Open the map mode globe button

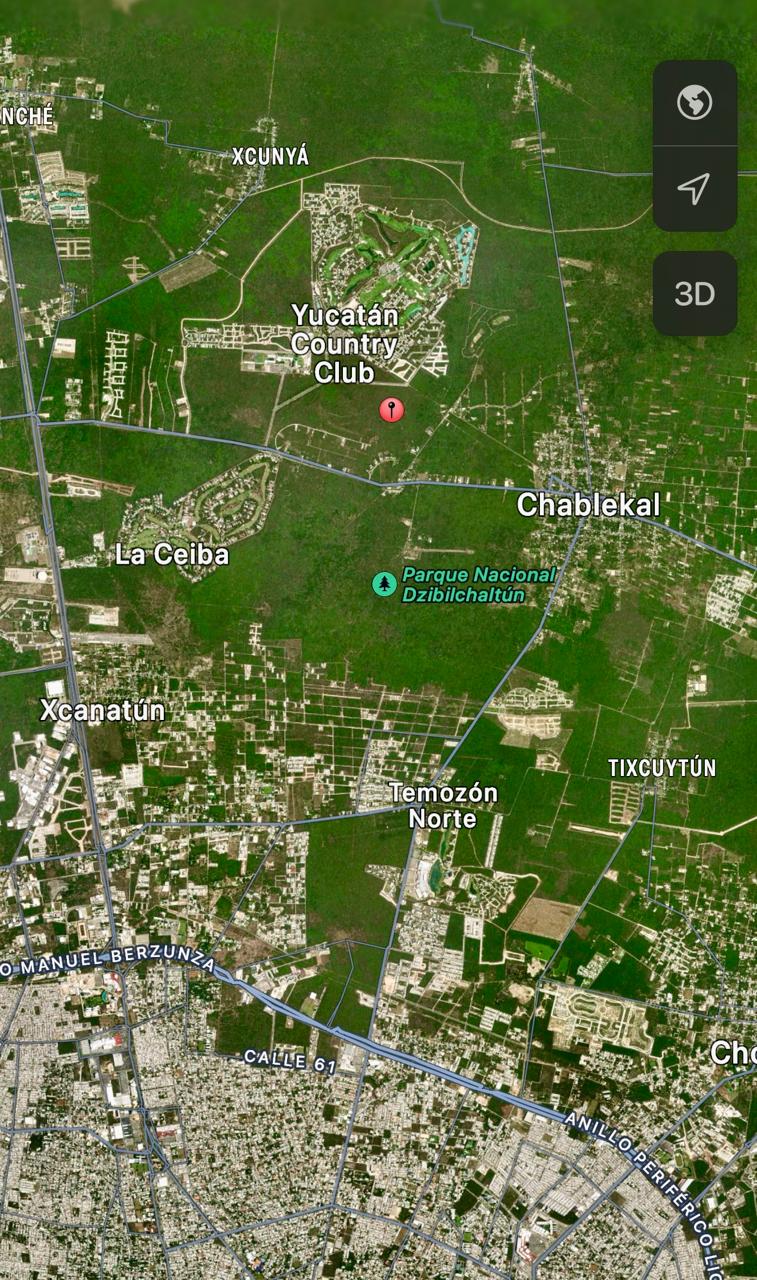click(x=694, y=103)
